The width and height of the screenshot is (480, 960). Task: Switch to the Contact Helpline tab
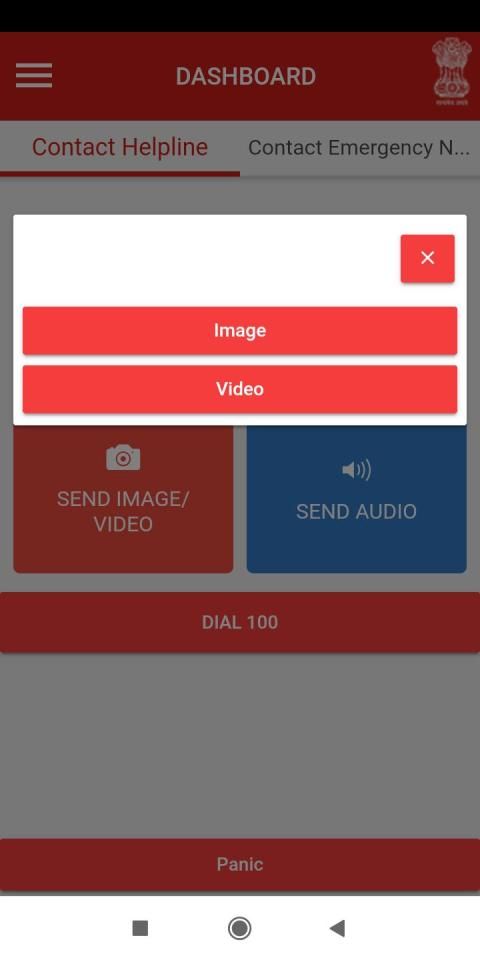pyautogui.click(x=120, y=148)
